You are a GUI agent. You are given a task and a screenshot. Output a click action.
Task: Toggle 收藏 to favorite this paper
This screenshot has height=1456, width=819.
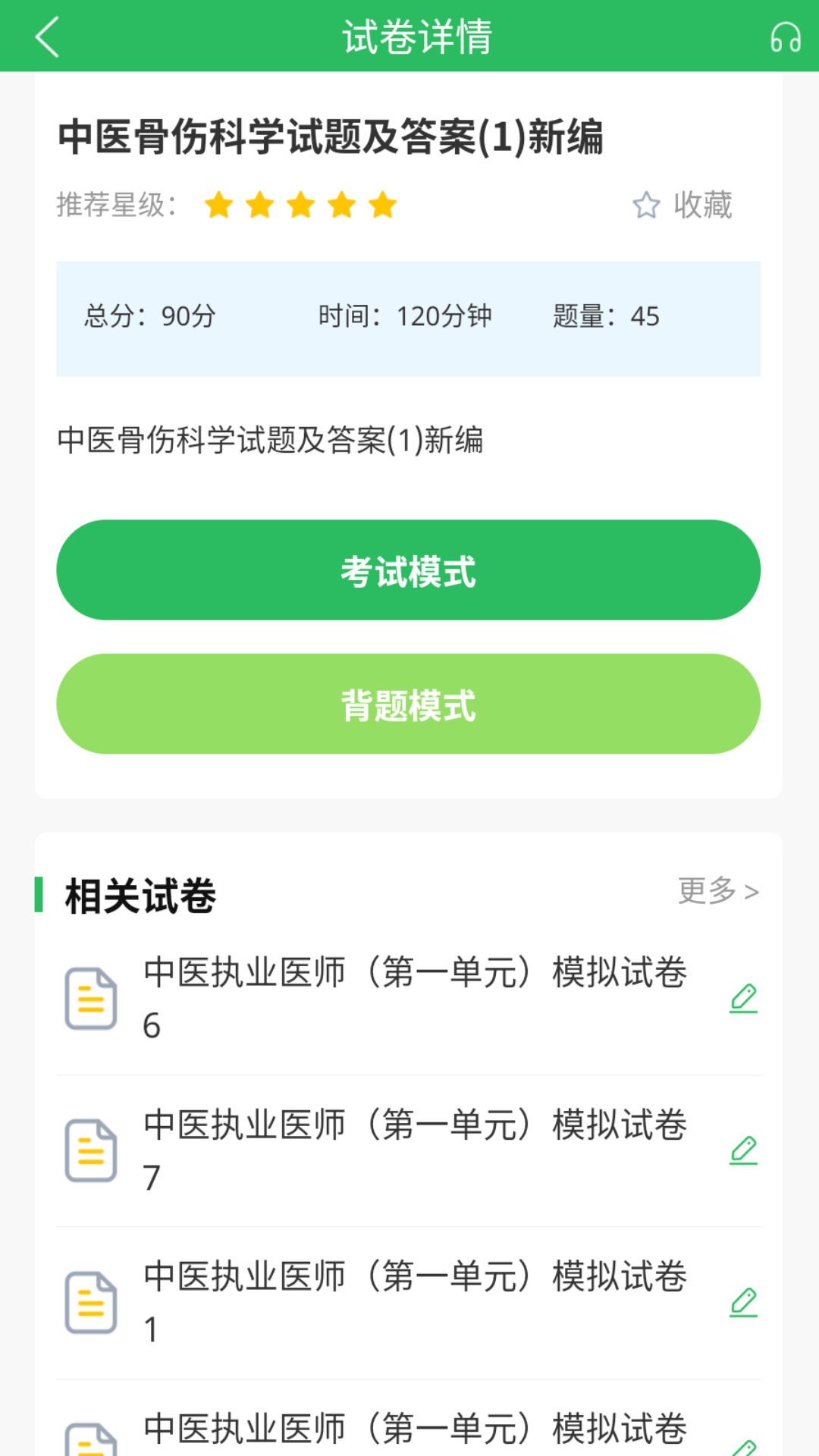pyautogui.click(x=682, y=204)
